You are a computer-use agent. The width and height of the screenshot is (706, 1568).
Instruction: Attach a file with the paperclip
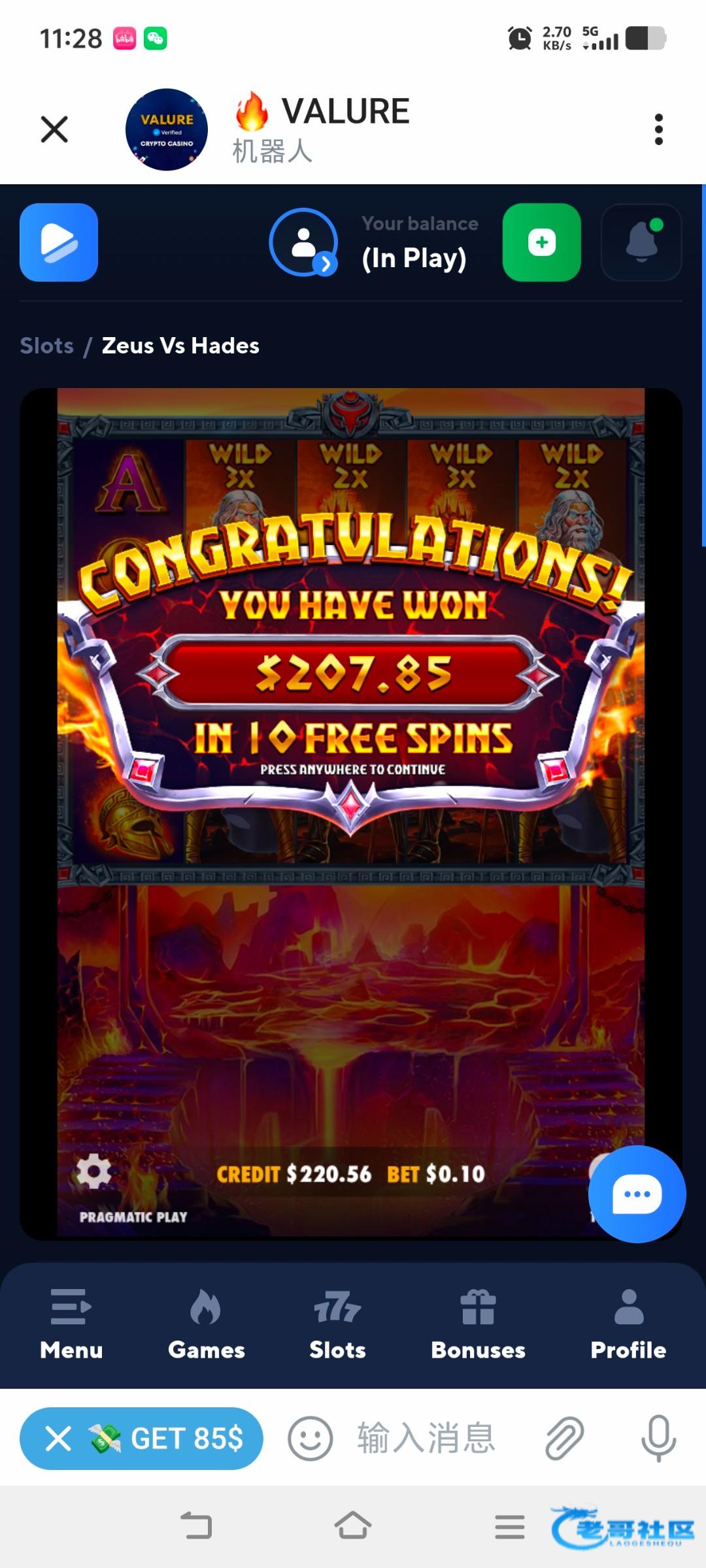click(563, 1438)
